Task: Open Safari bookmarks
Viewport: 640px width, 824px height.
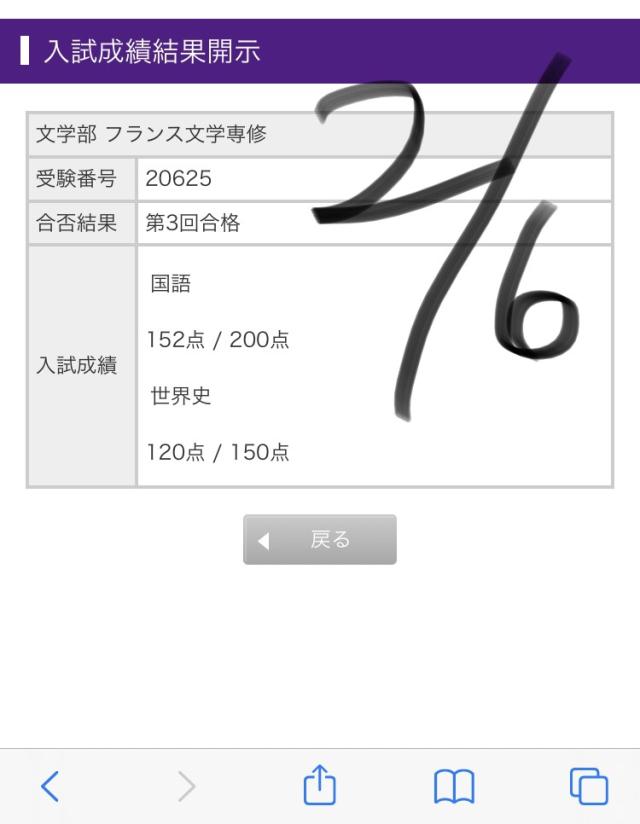Action: click(453, 787)
